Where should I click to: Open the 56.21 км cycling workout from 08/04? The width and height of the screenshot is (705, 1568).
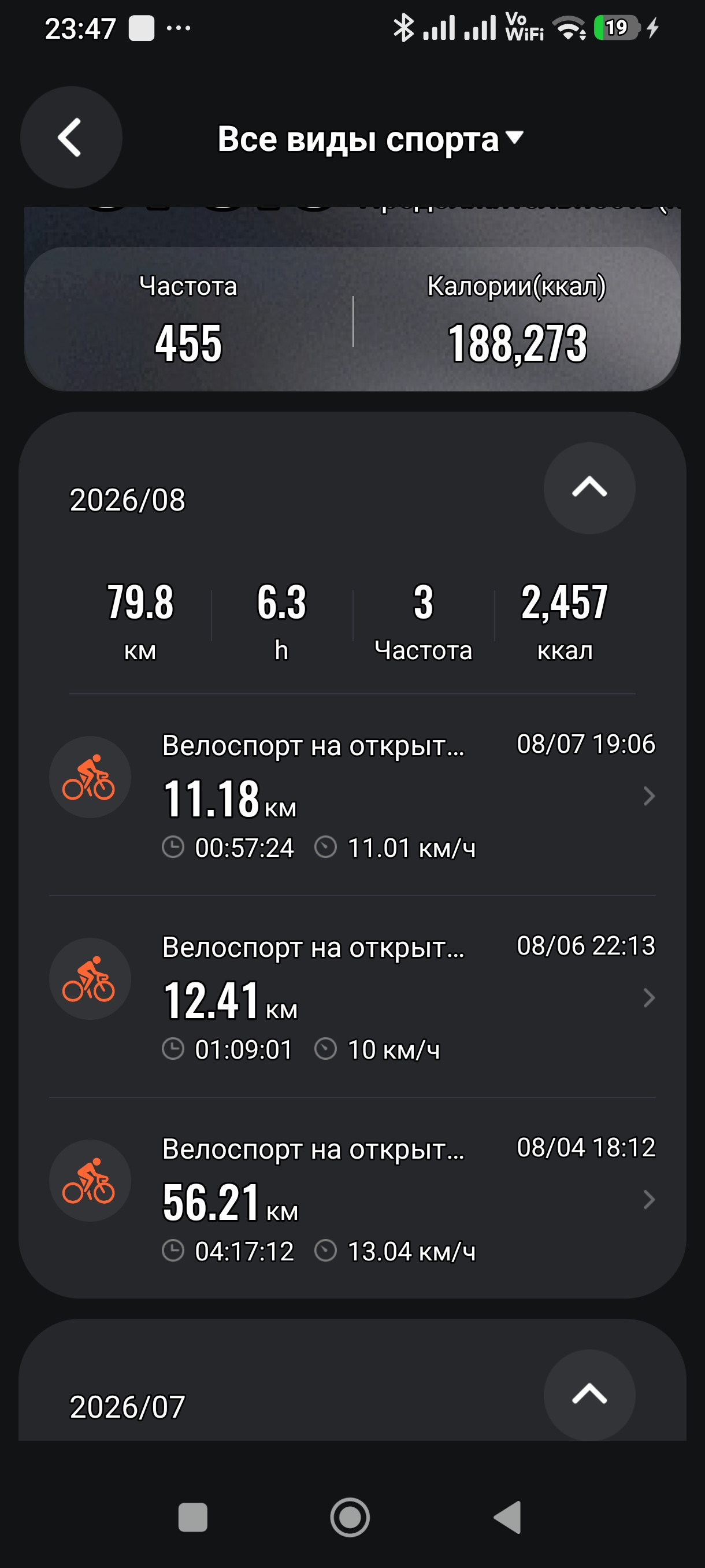(x=352, y=1199)
